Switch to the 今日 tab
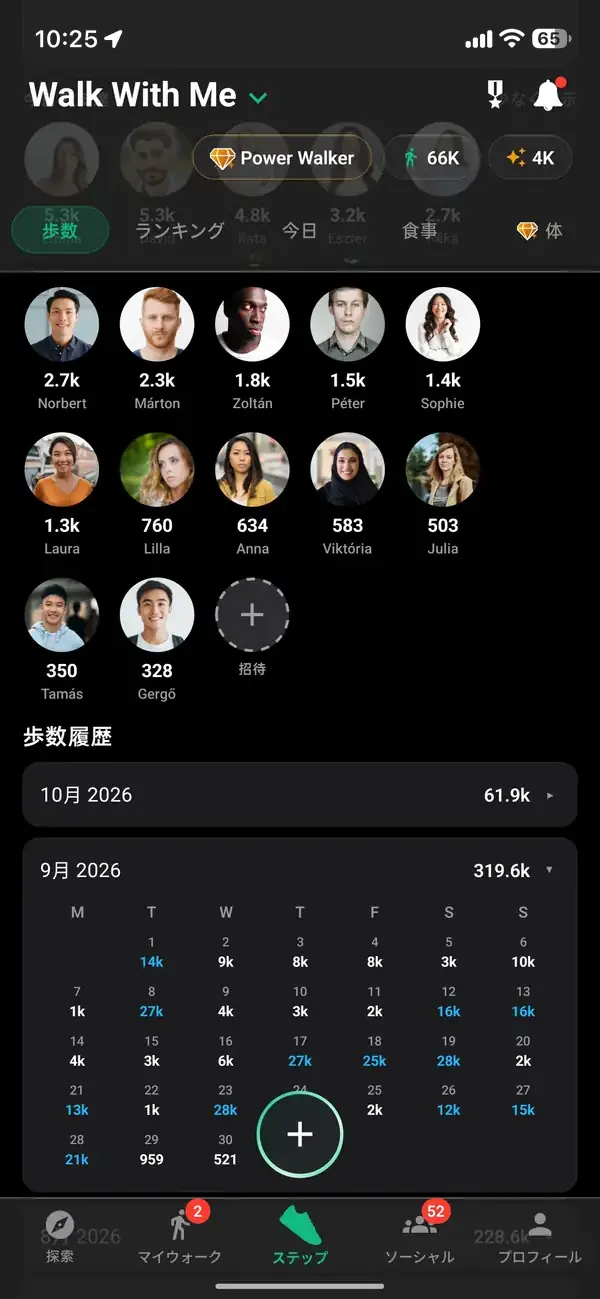Image resolution: width=600 pixels, height=1299 pixels. click(x=299, y=230)
